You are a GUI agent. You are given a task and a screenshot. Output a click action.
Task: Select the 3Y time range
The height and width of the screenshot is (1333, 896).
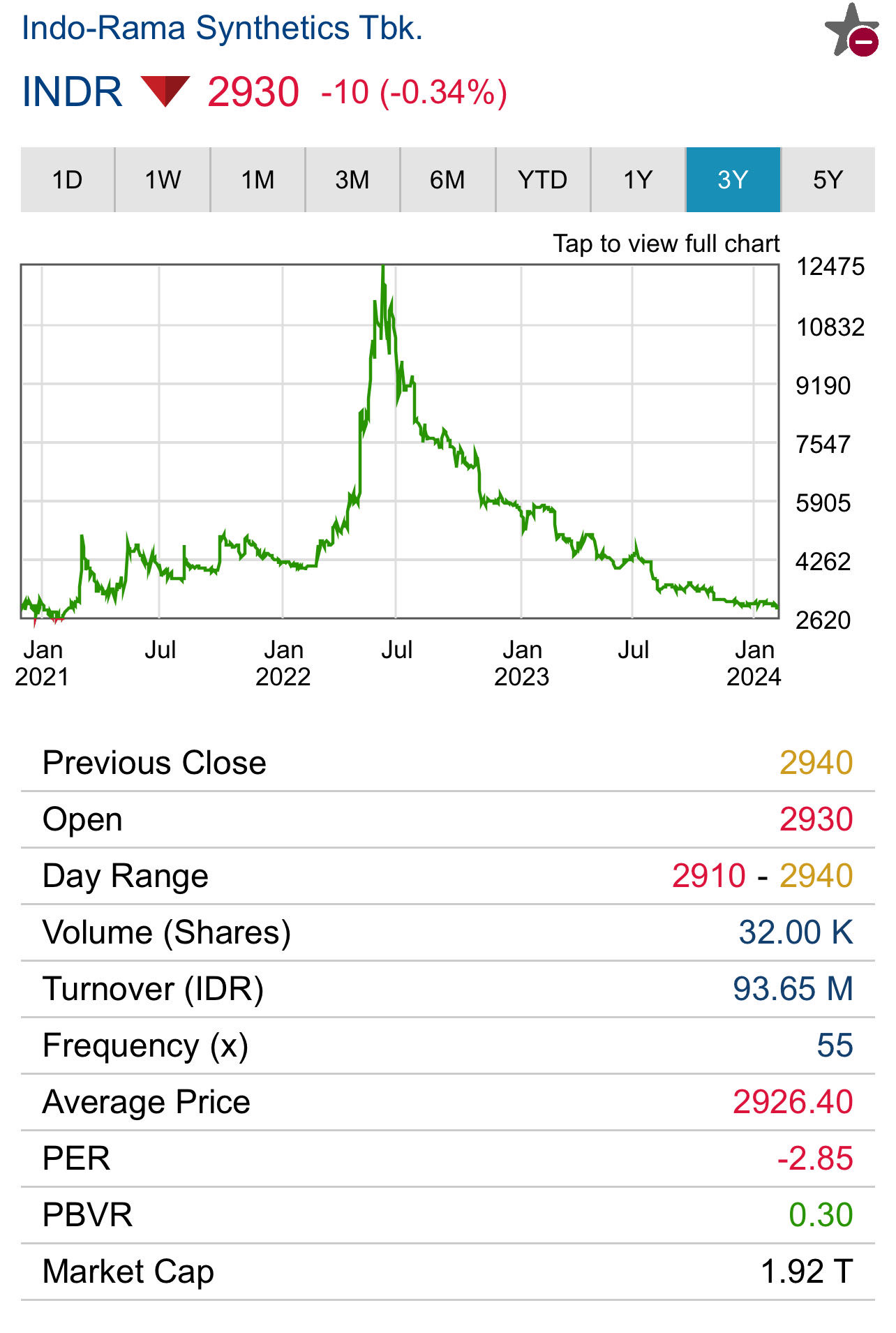[733, 180]
